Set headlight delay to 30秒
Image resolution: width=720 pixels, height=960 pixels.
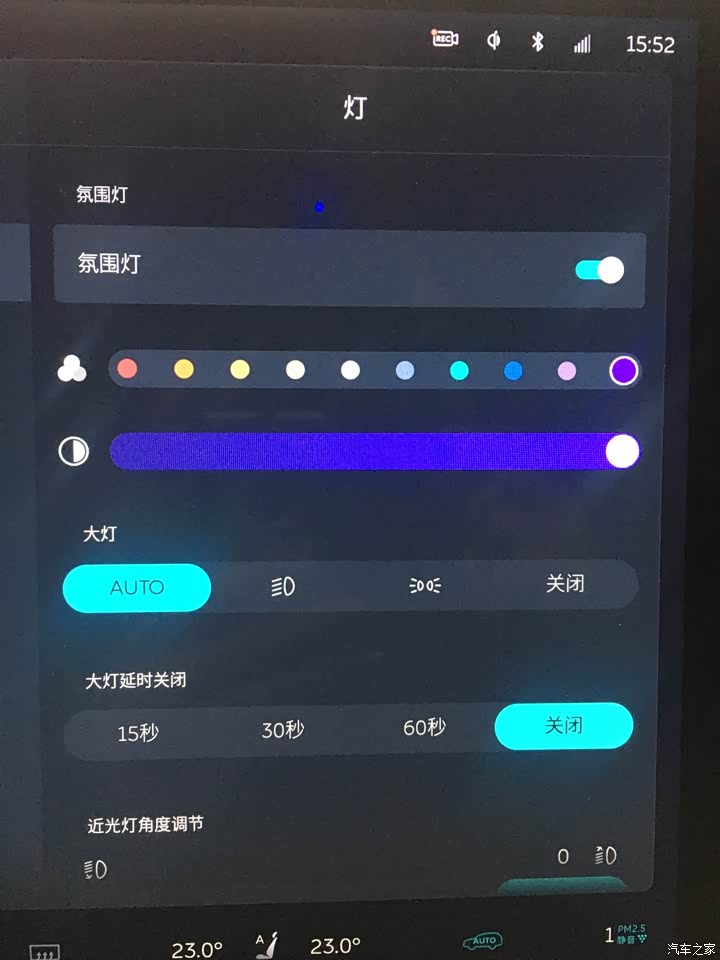tap(282, 730)
